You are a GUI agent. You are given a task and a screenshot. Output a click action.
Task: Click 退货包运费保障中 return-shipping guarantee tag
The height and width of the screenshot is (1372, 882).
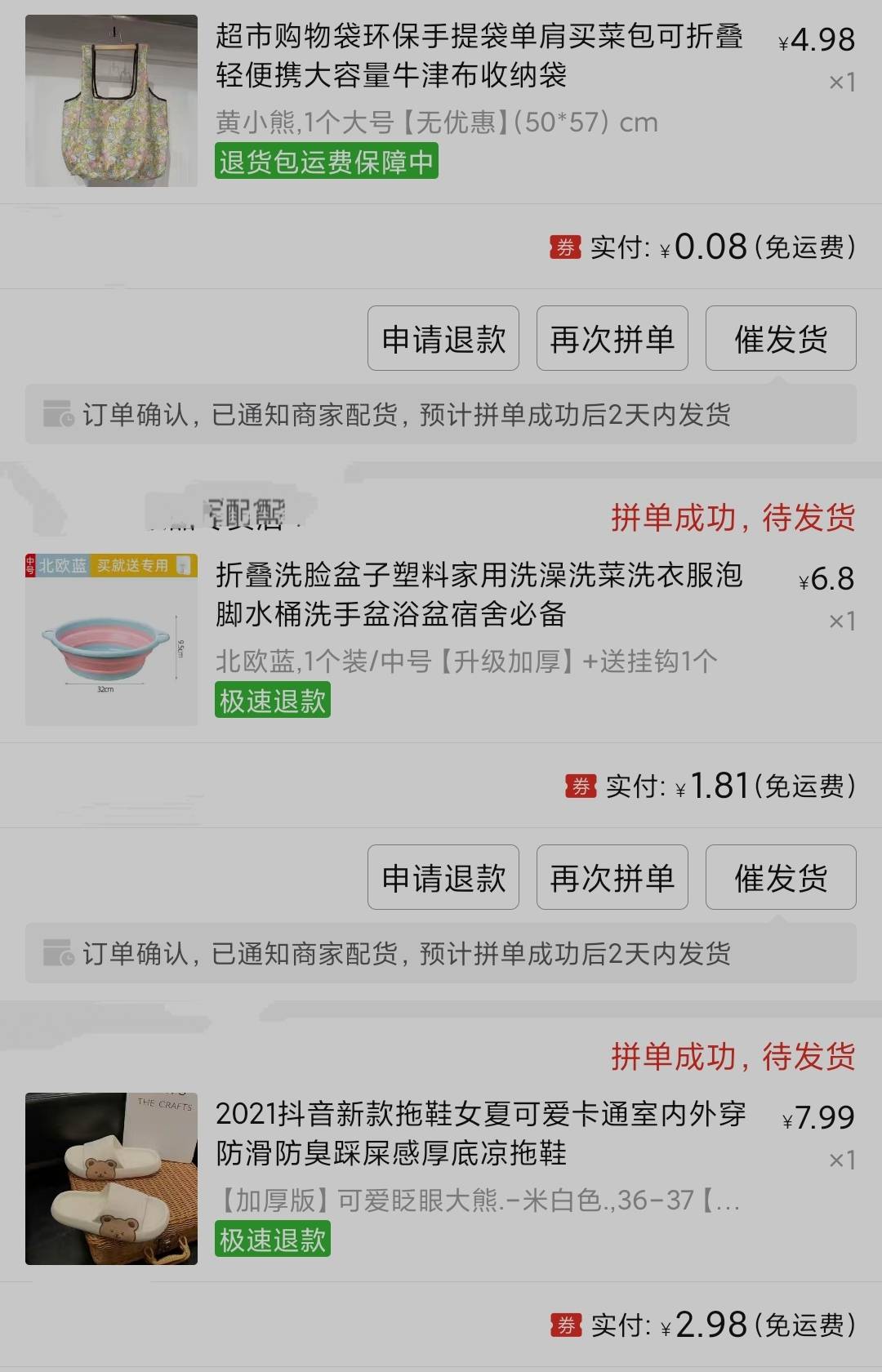[325, 162]
